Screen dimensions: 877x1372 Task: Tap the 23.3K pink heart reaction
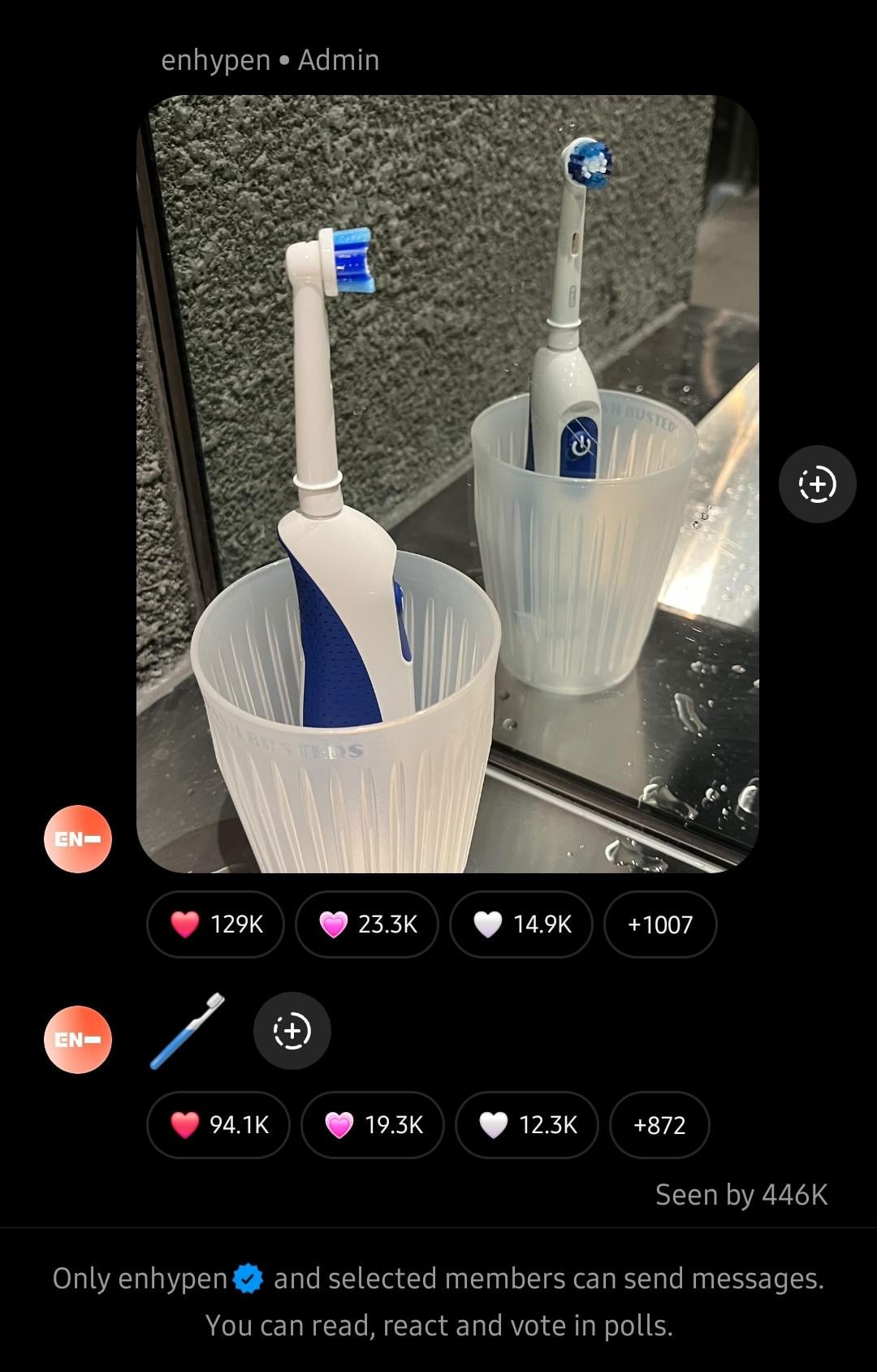pyautogui.click(x=367, y=924)
